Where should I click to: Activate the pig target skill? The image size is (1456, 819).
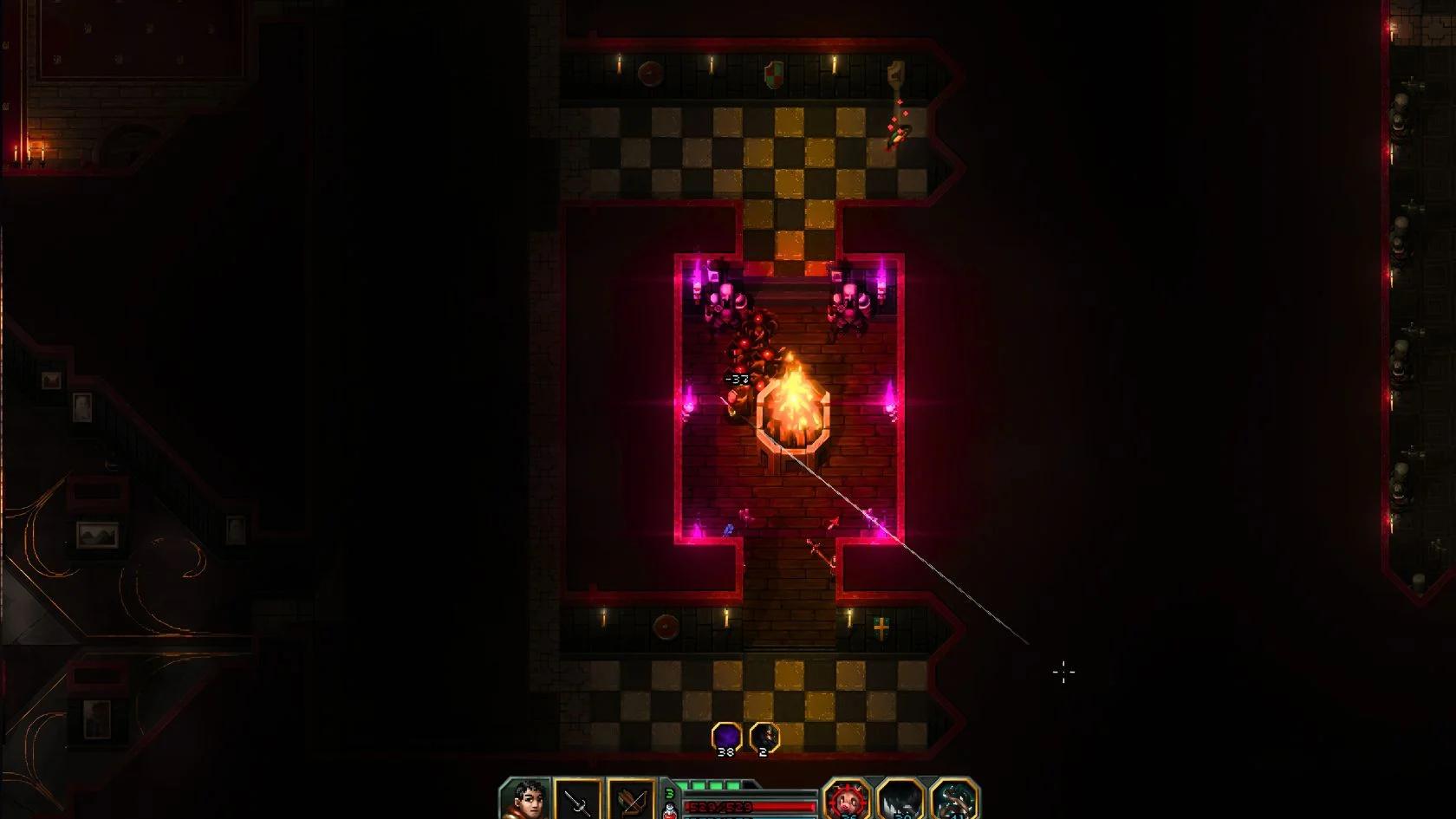(846, 799)
